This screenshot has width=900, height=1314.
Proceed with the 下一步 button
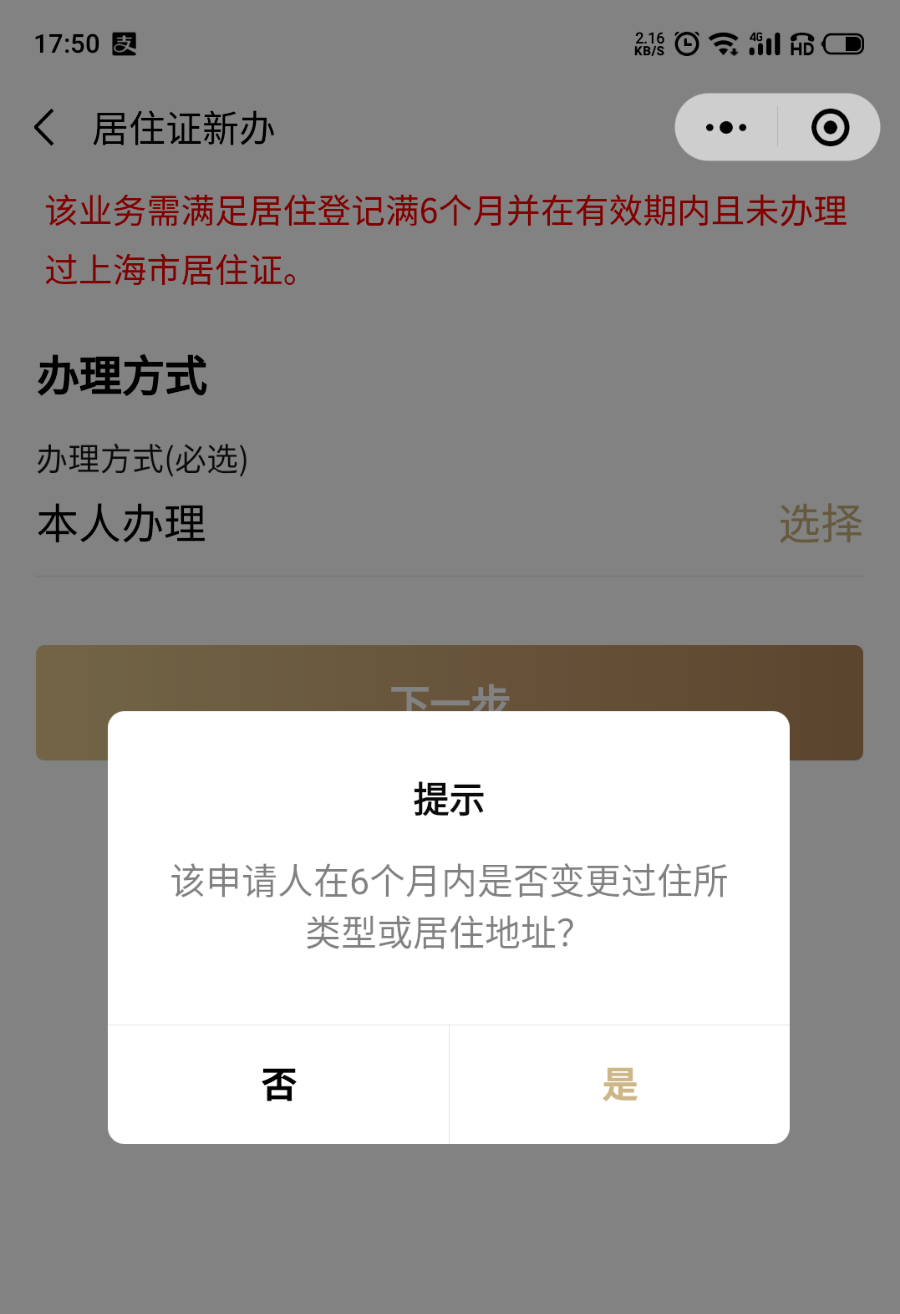(x=450, y=680)
